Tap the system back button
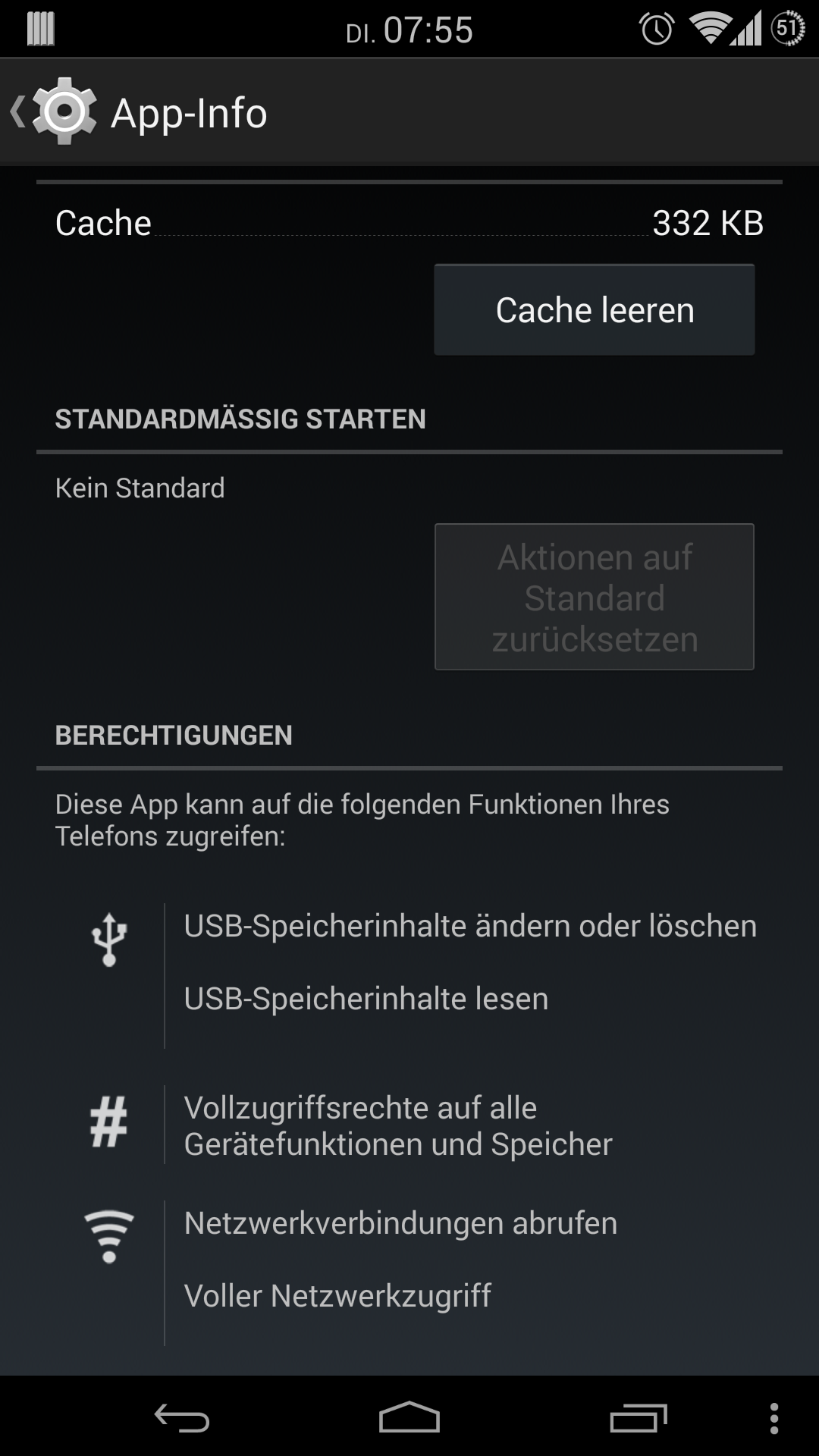Screen dimensions: 819x1456 coord(182,1417)
